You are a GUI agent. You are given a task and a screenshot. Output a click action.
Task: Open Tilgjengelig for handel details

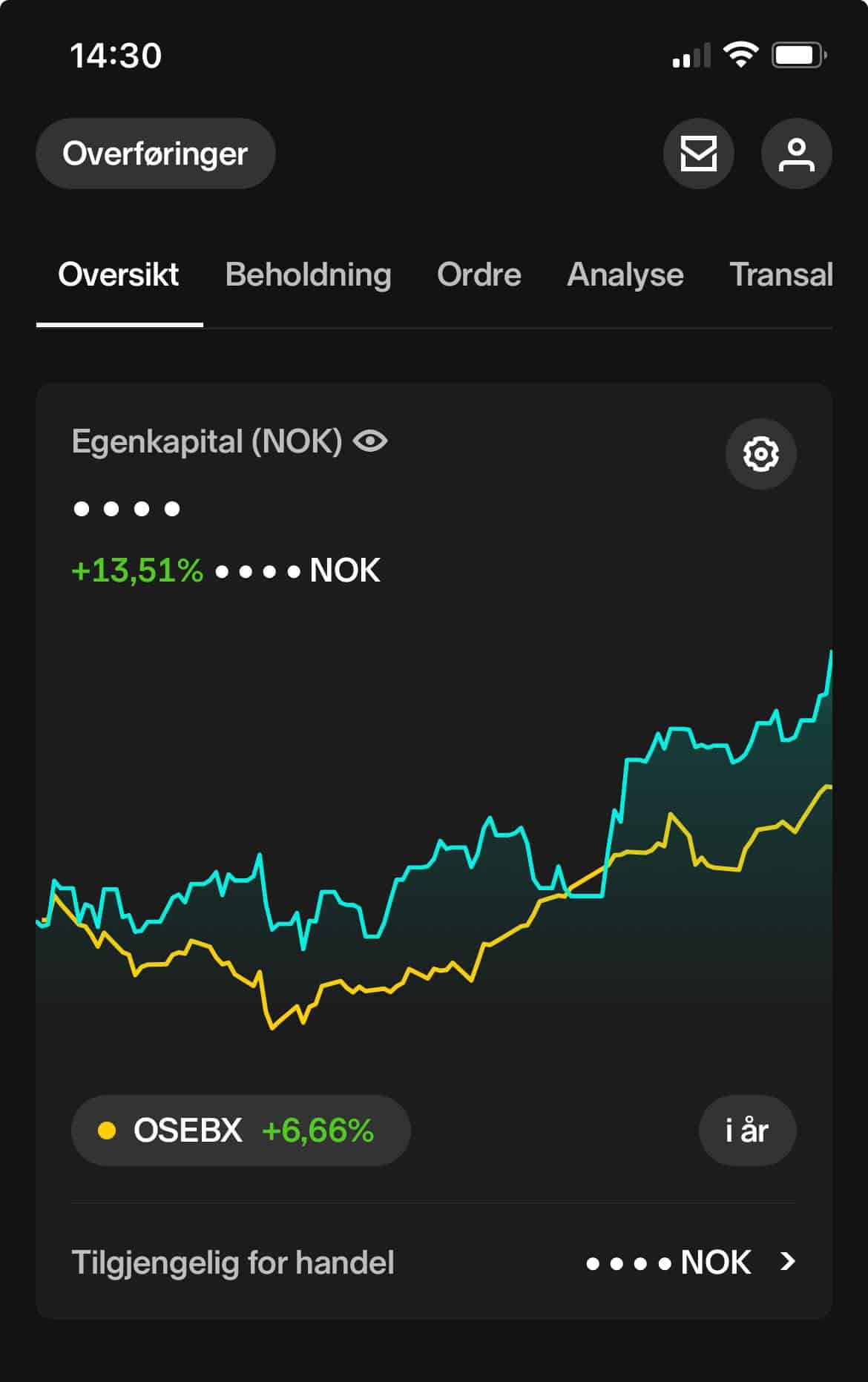tap(433, 1263)
